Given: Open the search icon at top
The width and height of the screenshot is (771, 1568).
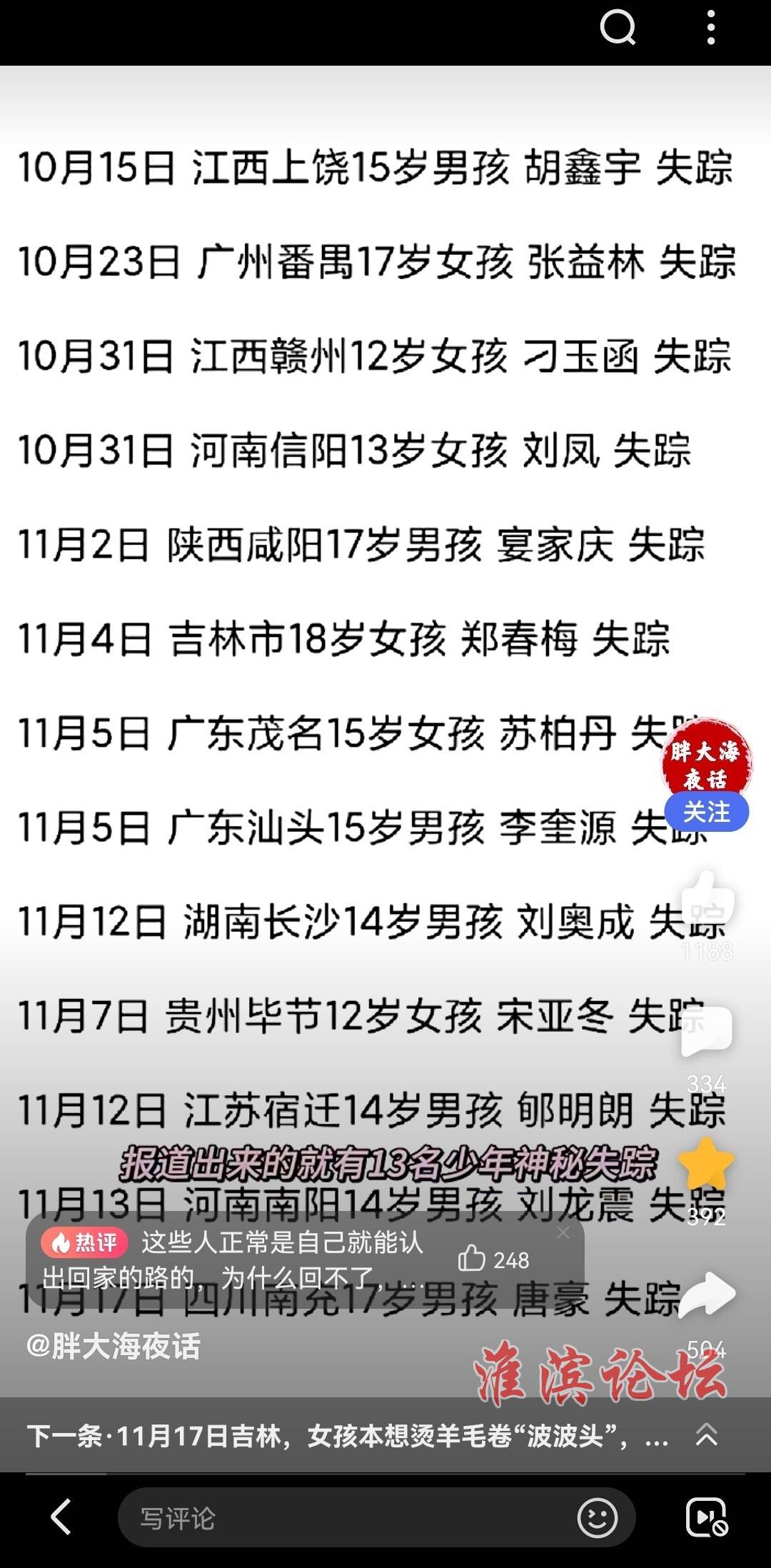Looking at the screenshot, I should tap(618, 29).
